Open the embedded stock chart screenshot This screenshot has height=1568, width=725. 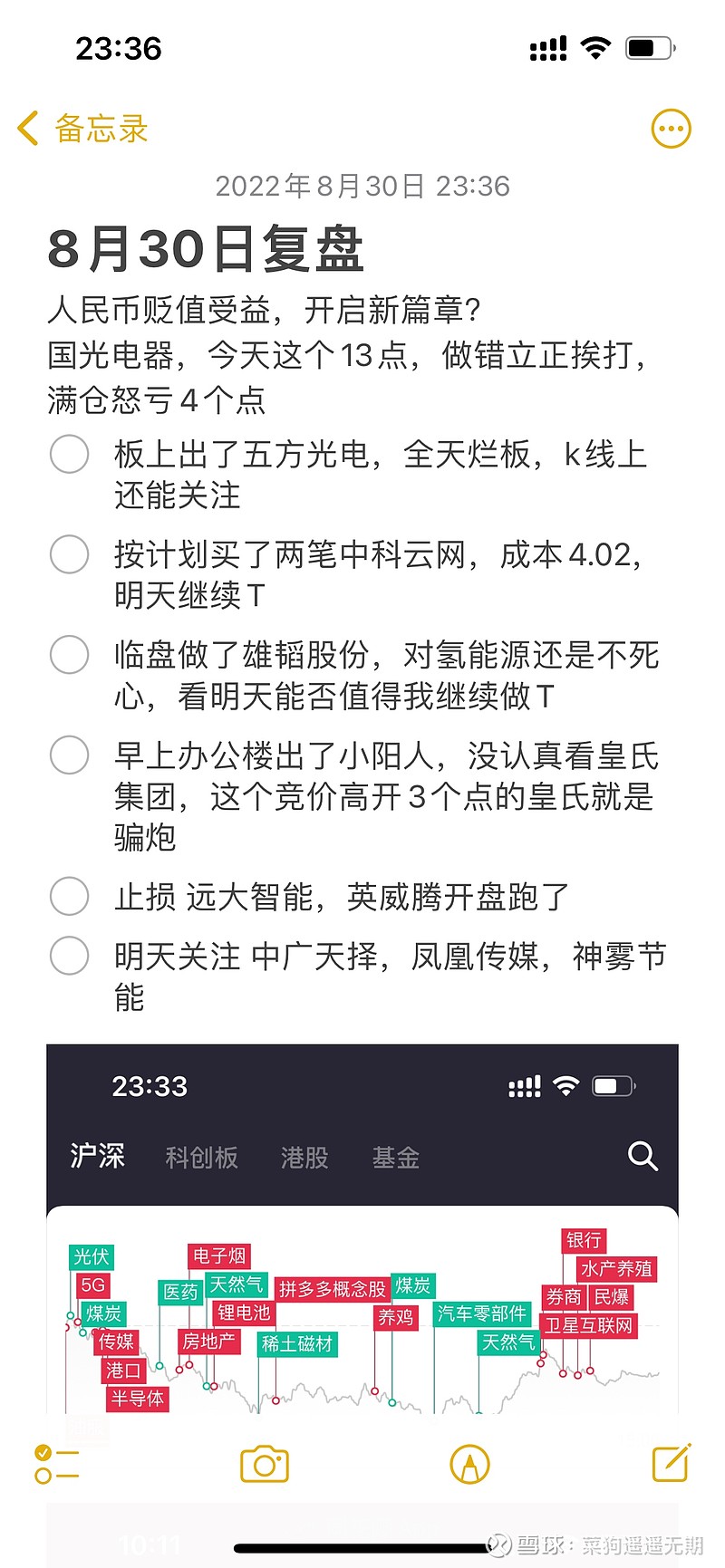click(x=362, y=1228)
